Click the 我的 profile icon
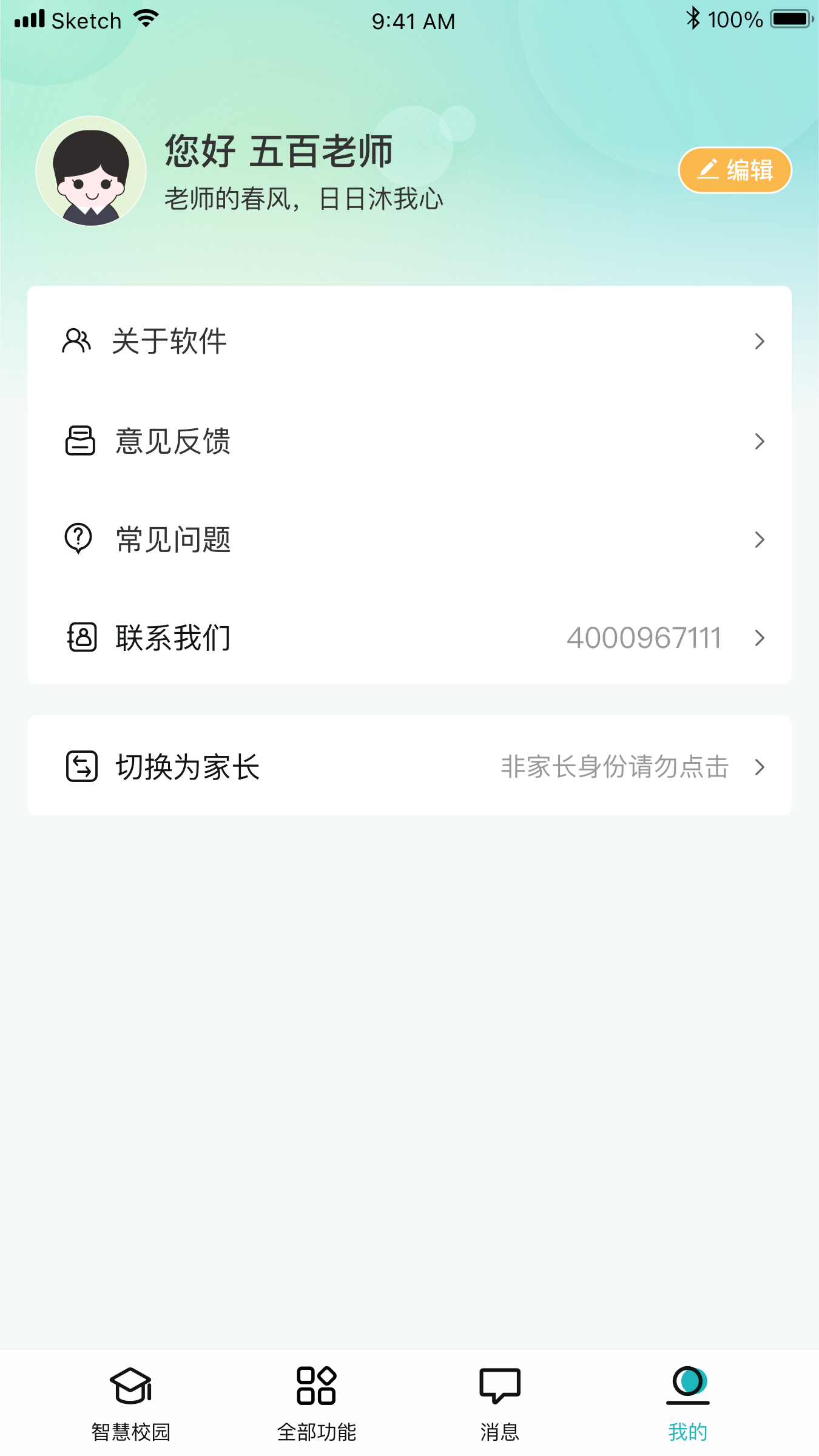Image resolution: width=819 pixels, height=1456 pixels. pyautogui.click(x=686, y=1385)
